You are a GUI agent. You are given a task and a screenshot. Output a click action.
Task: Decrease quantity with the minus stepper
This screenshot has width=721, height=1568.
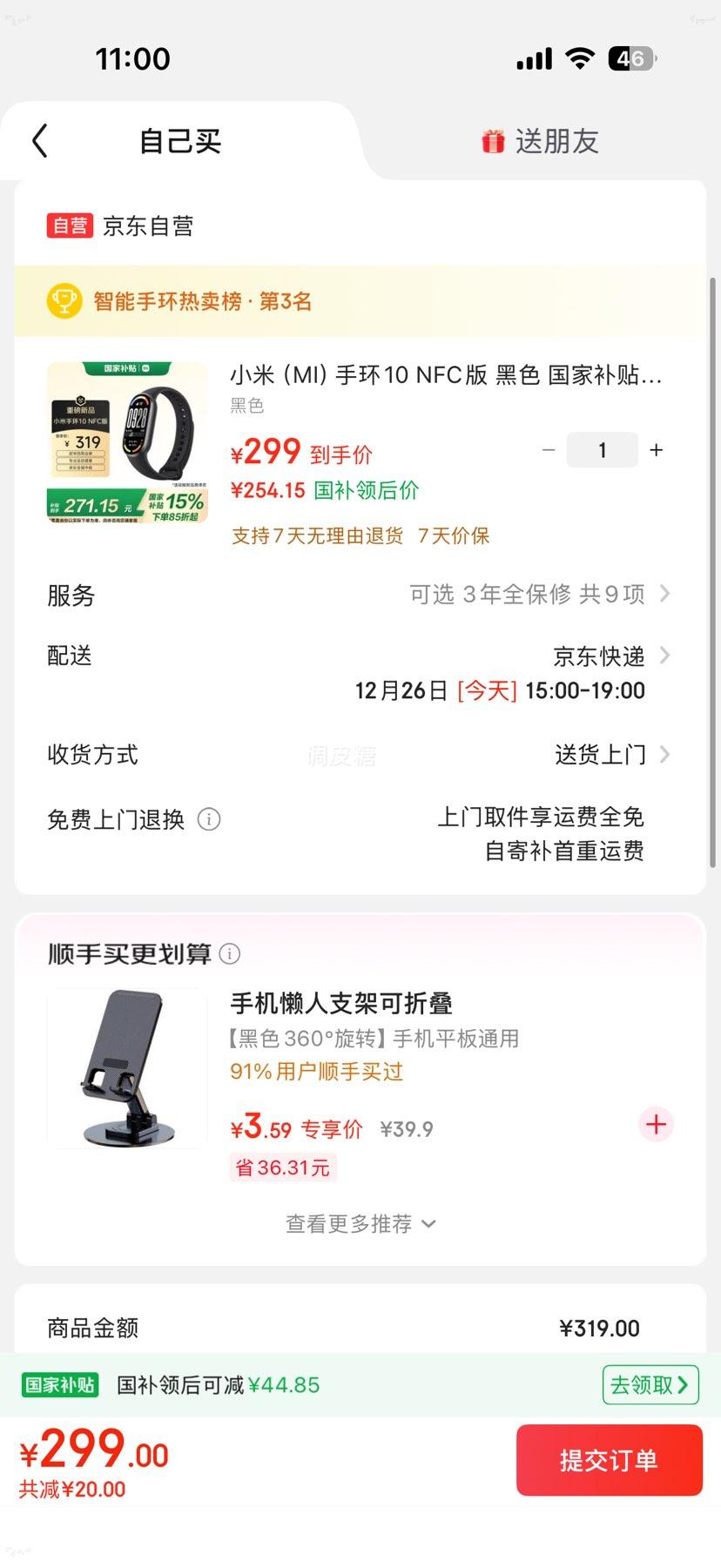click(548, 449)
